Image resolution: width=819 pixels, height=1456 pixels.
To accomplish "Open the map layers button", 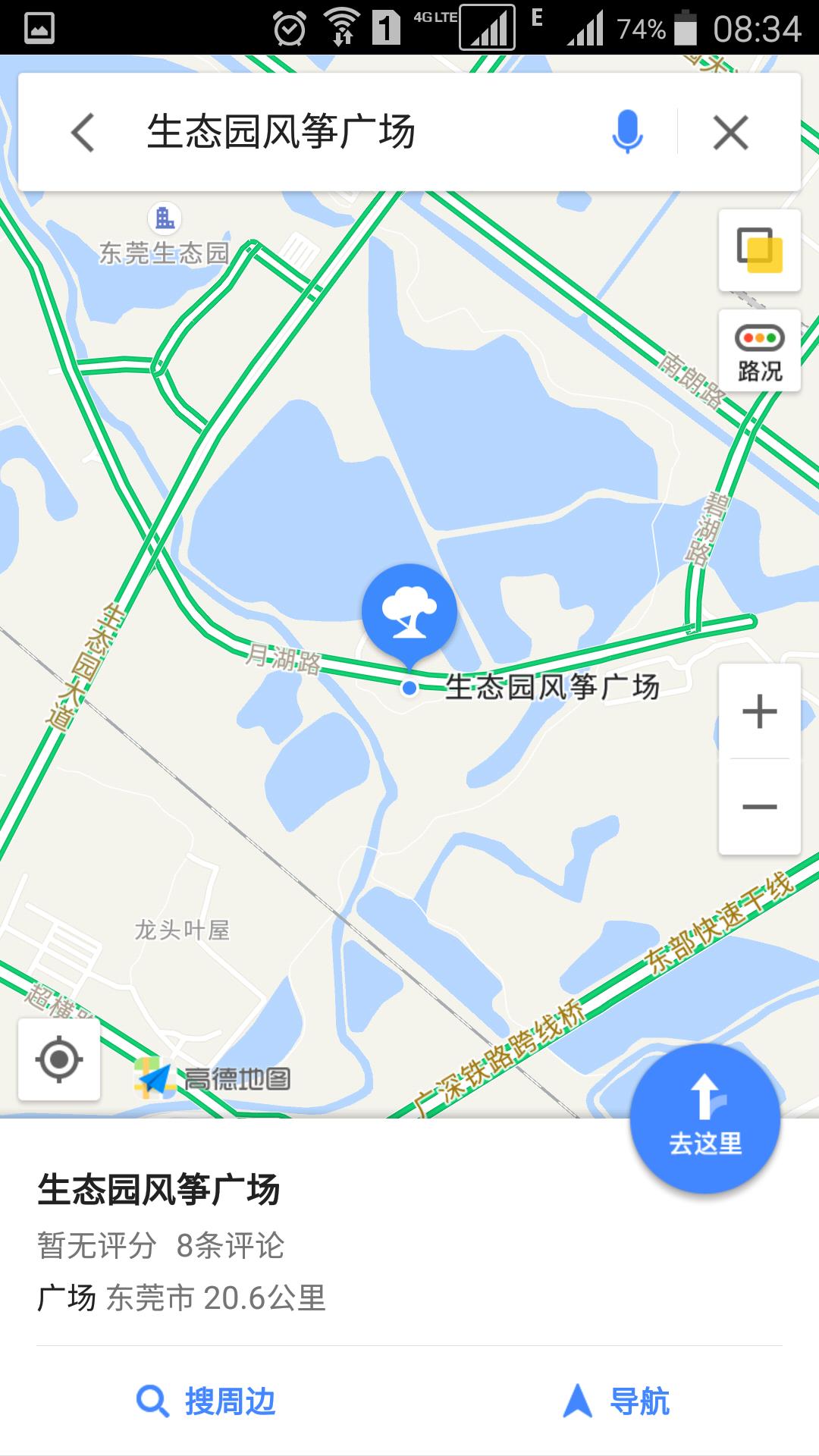I will tap(759, 250).
